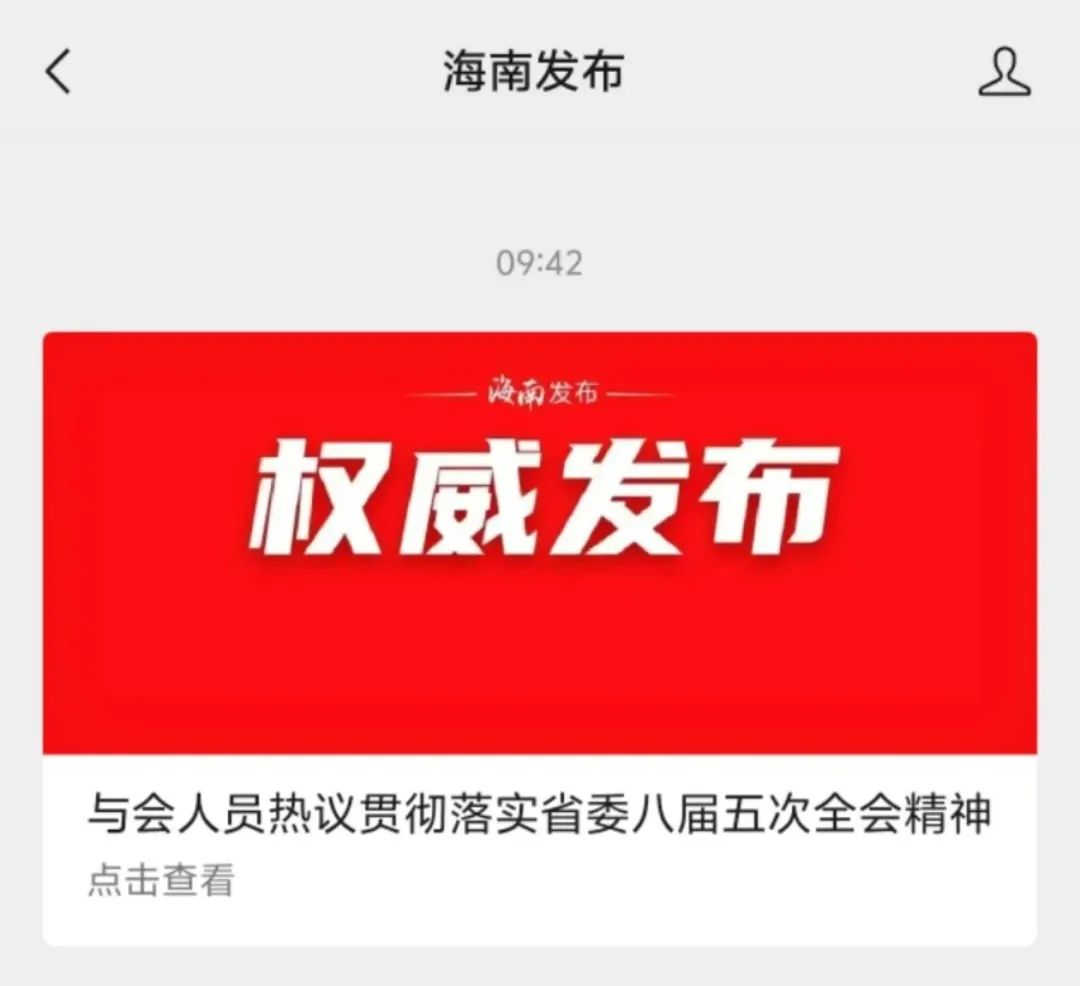Go back from the 海南发布 chat
This screenshot has width=1080, height=986.
[x=58, y=73]
